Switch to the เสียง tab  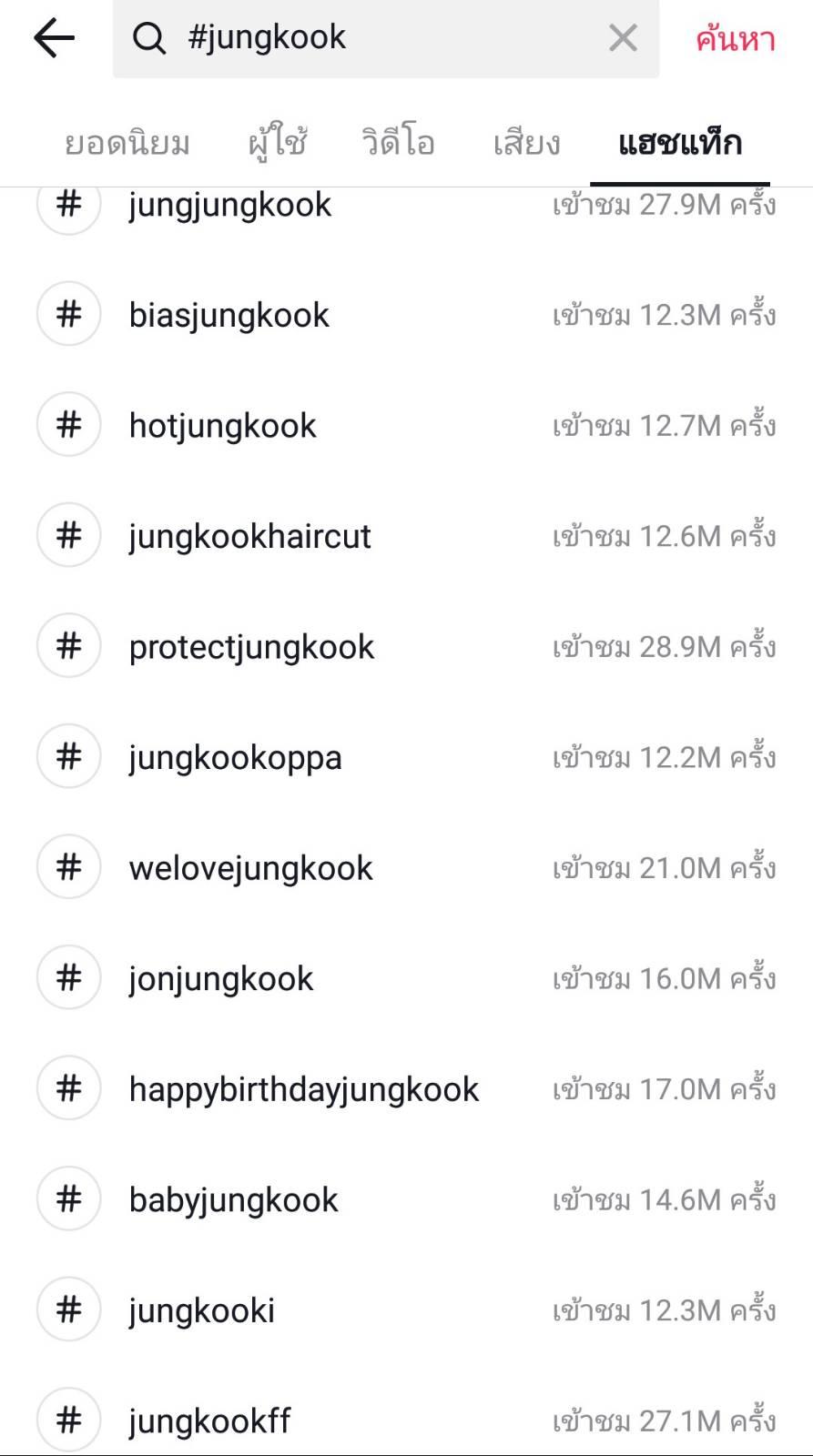pyautogui.click(x=526, y=144)
